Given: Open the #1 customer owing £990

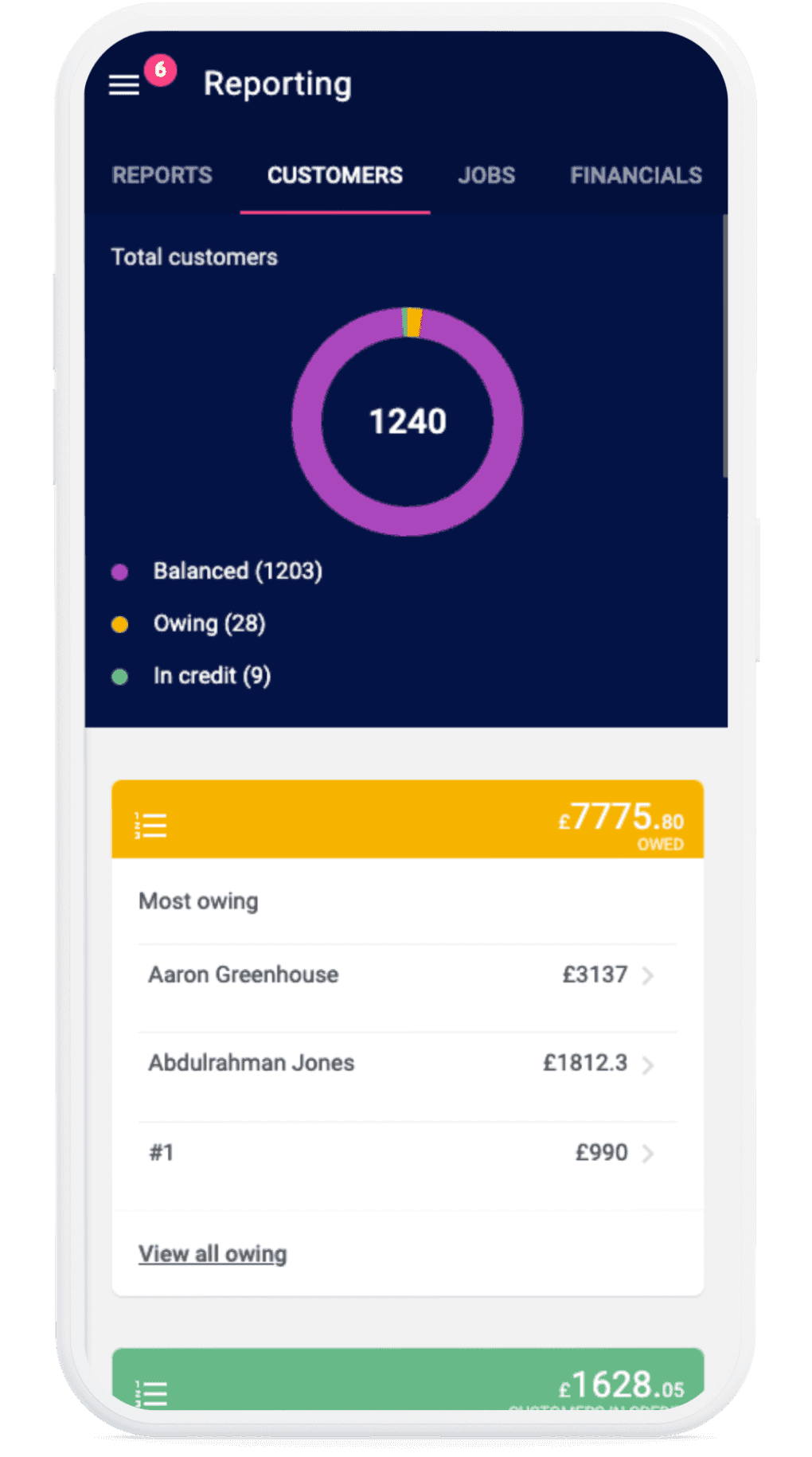Looking at the screenshot, I should (x=408, y=1153).
